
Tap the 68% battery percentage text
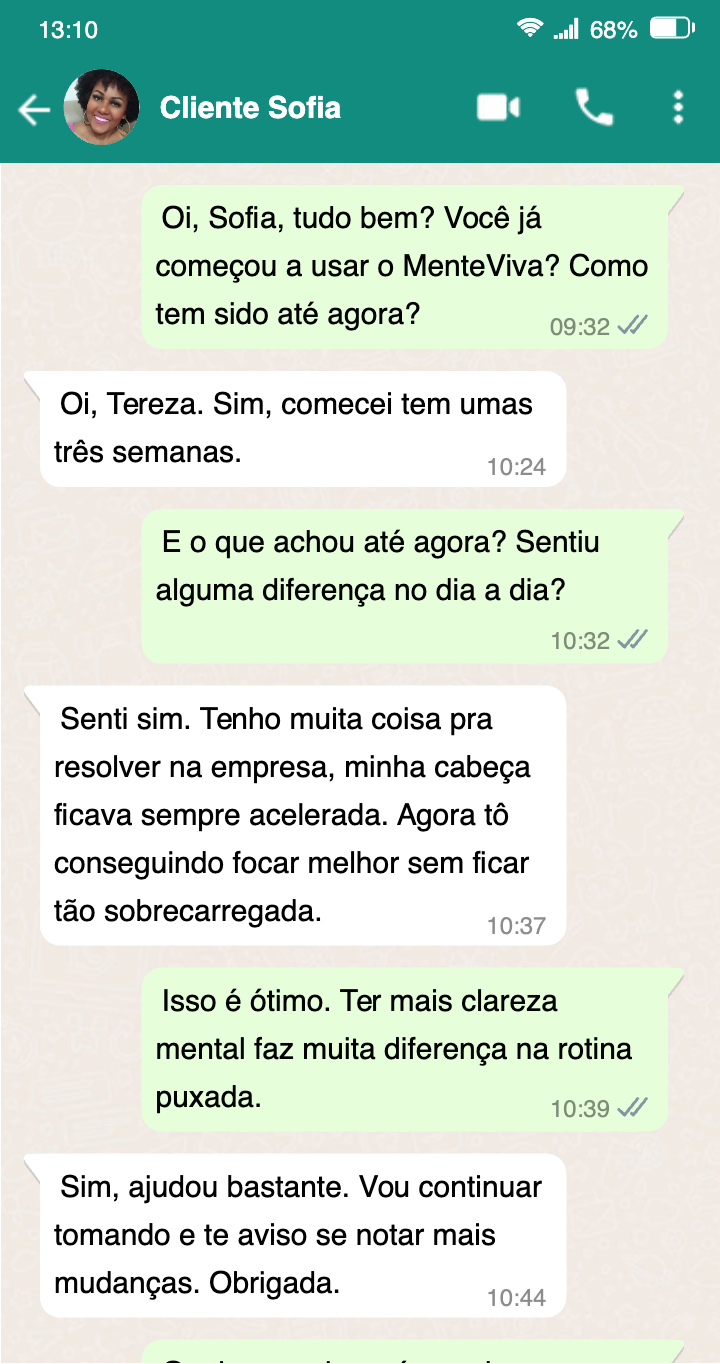click(611, 29)
